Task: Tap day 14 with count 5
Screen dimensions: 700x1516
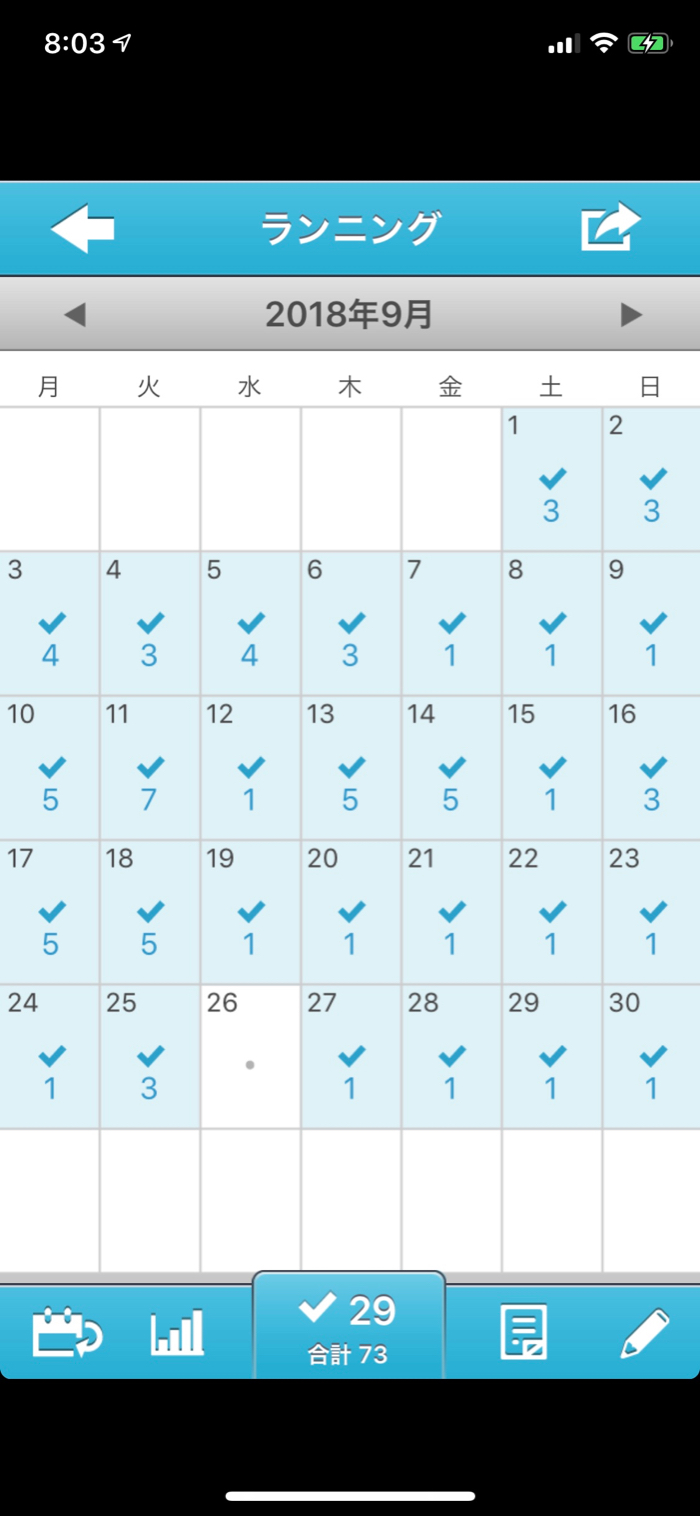Action: coord(451,767)
